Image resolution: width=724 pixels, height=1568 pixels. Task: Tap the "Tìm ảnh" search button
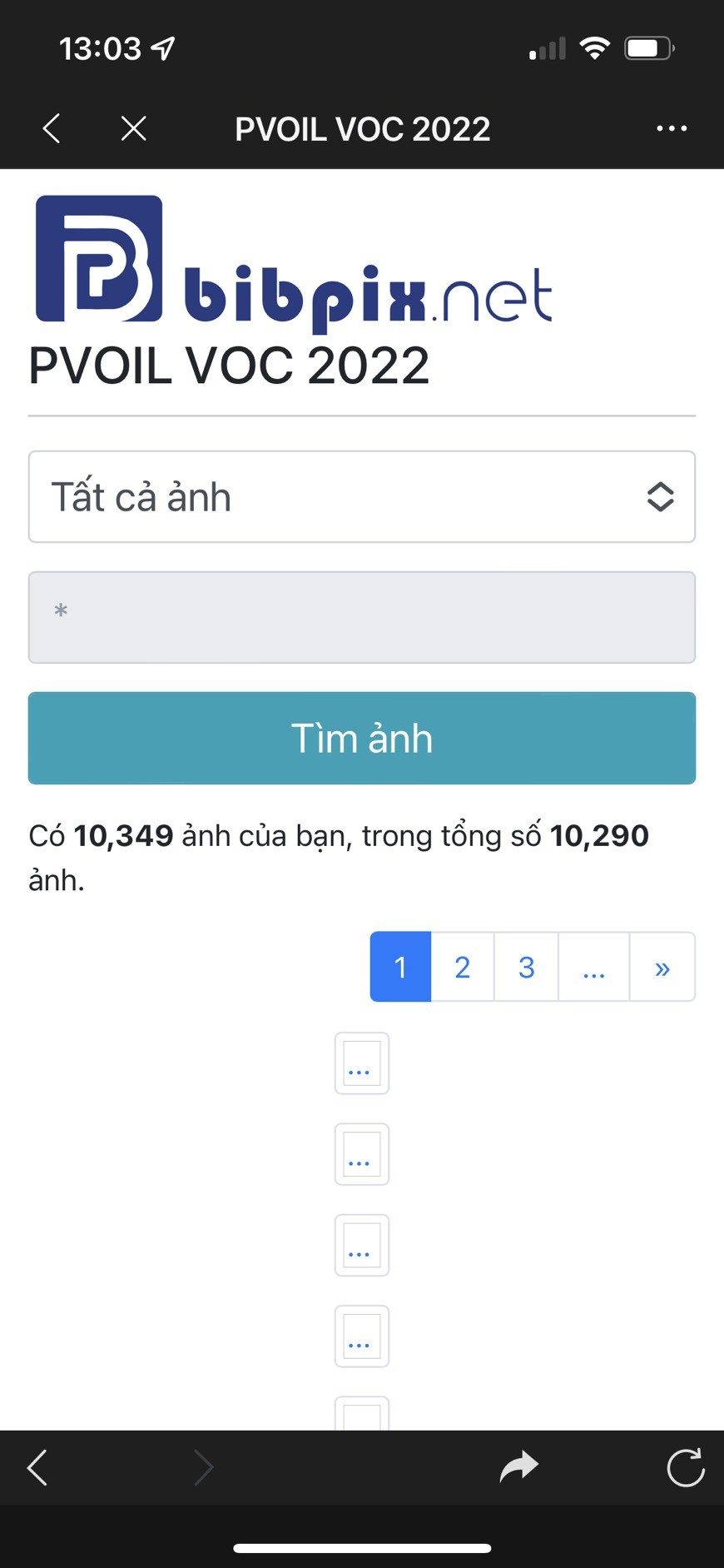pyautogui.click(x=362, y=738)
